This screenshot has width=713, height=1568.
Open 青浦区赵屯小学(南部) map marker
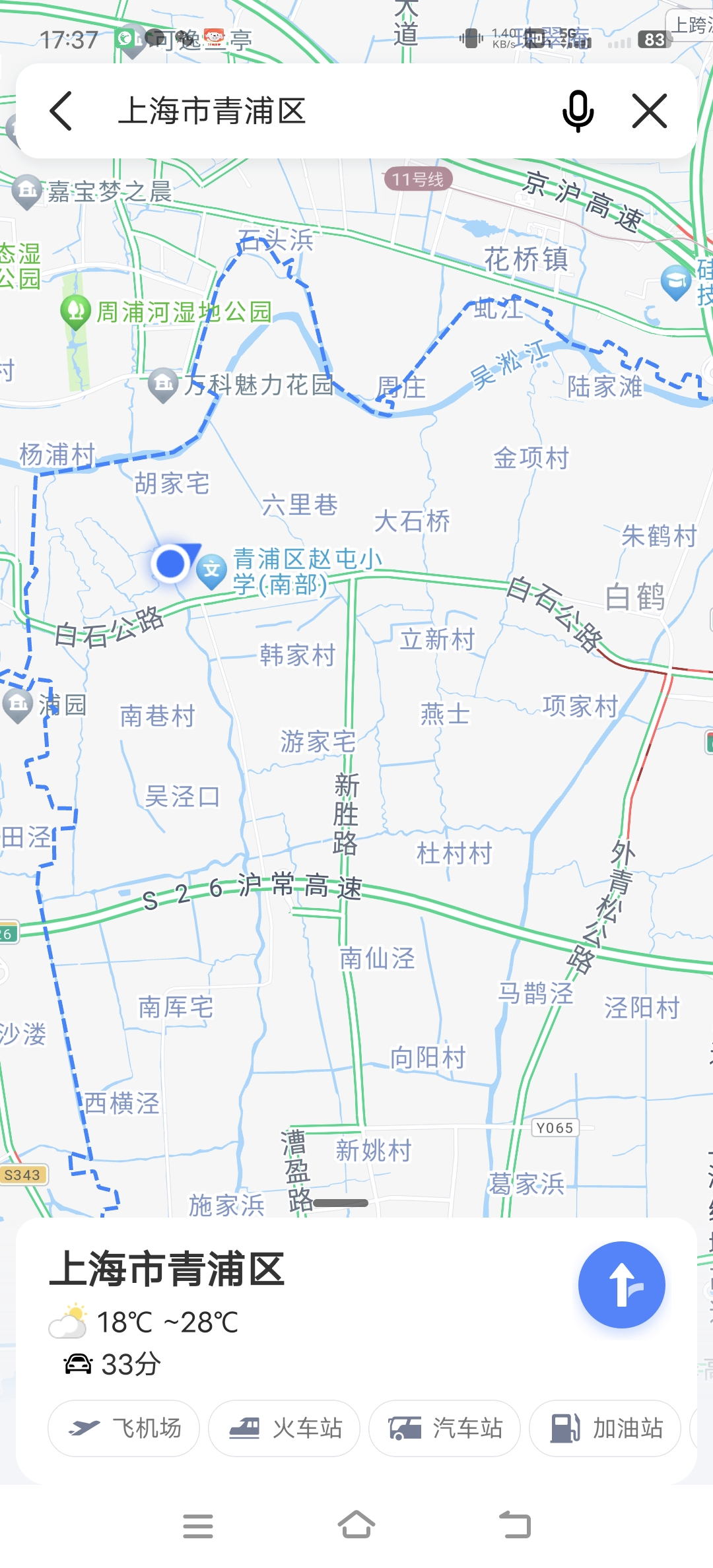[213, 569]
